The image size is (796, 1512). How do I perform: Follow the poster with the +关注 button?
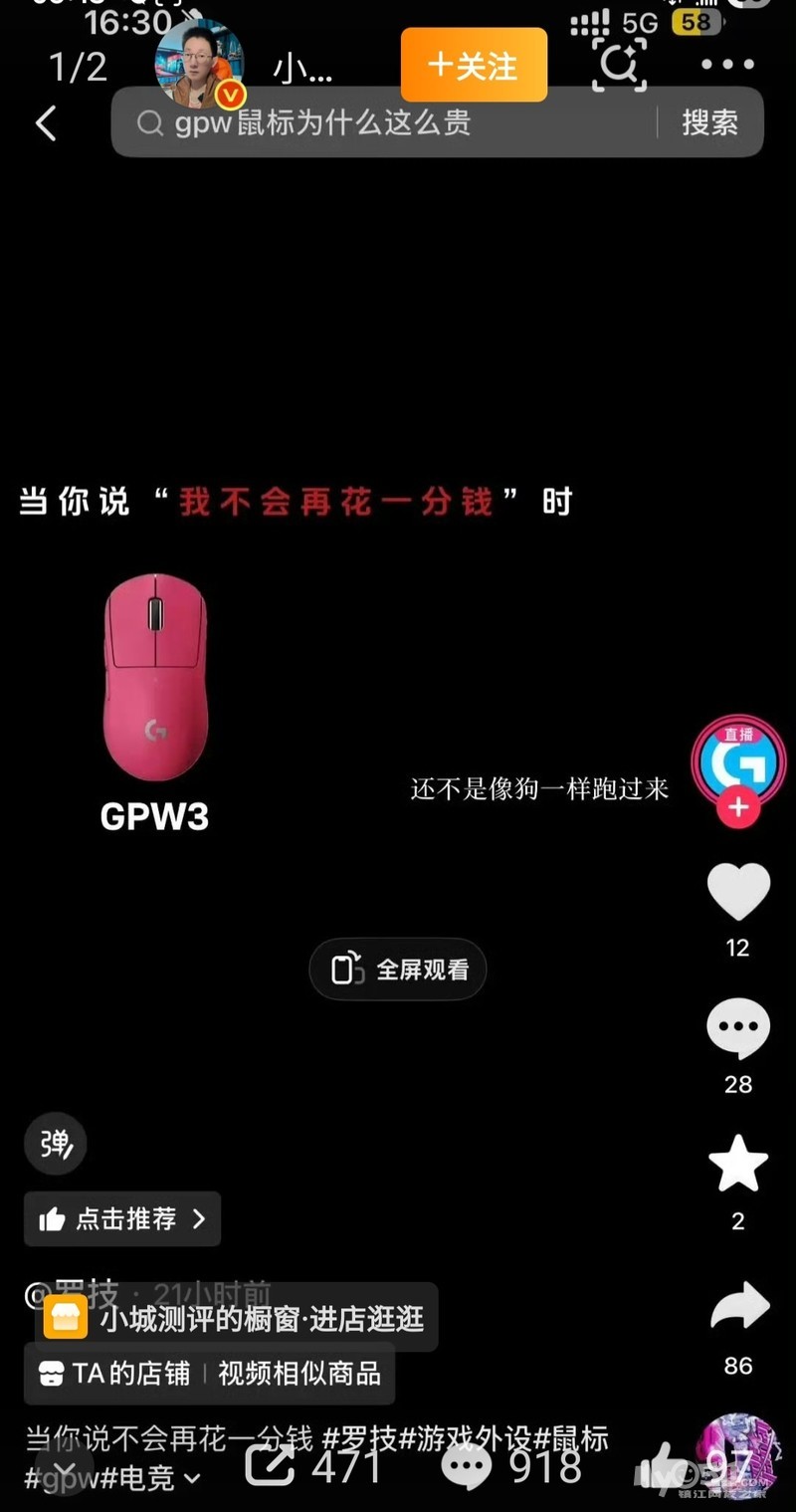coord(474,65)
